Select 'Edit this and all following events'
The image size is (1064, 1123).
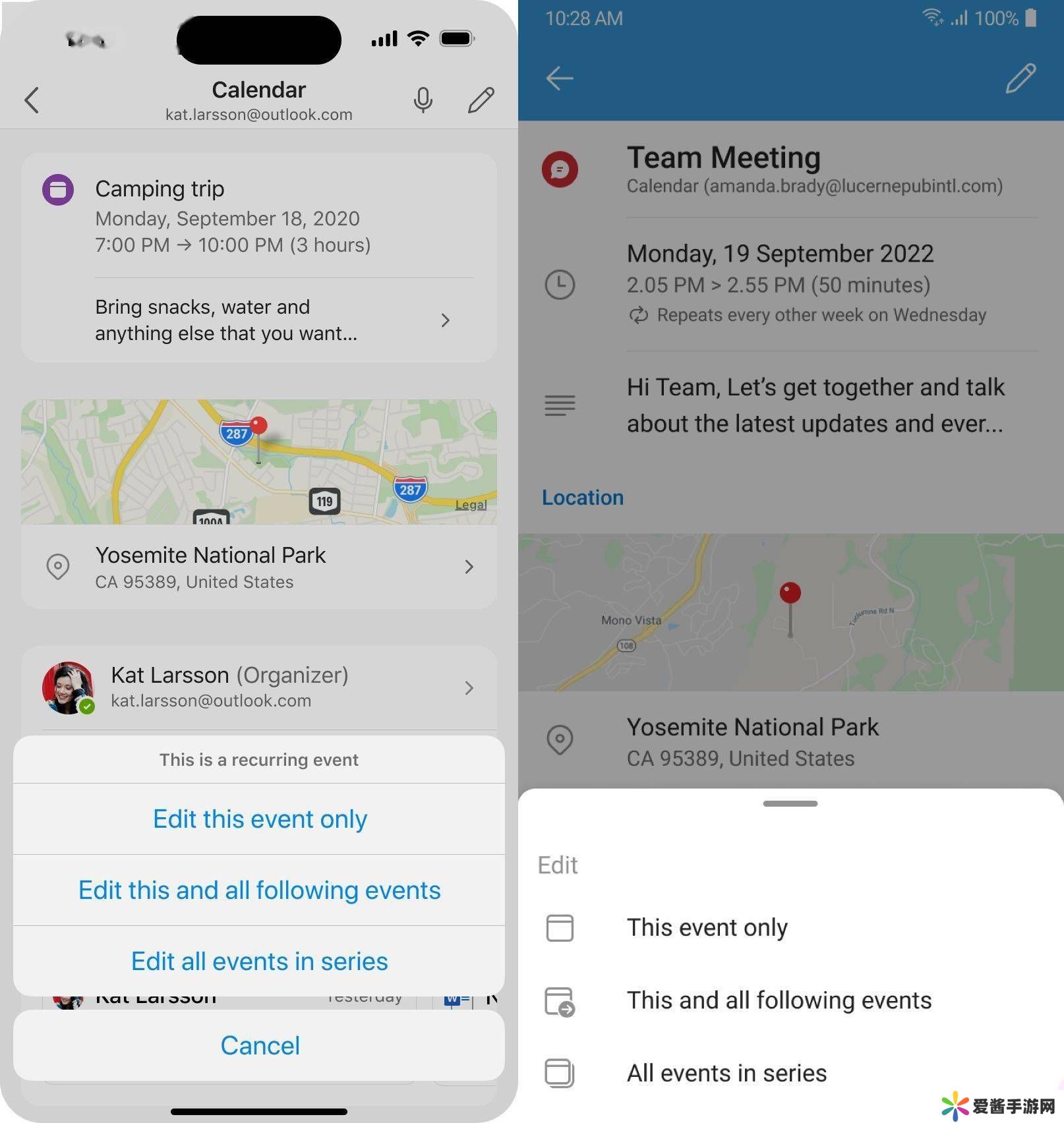[259, 890]
